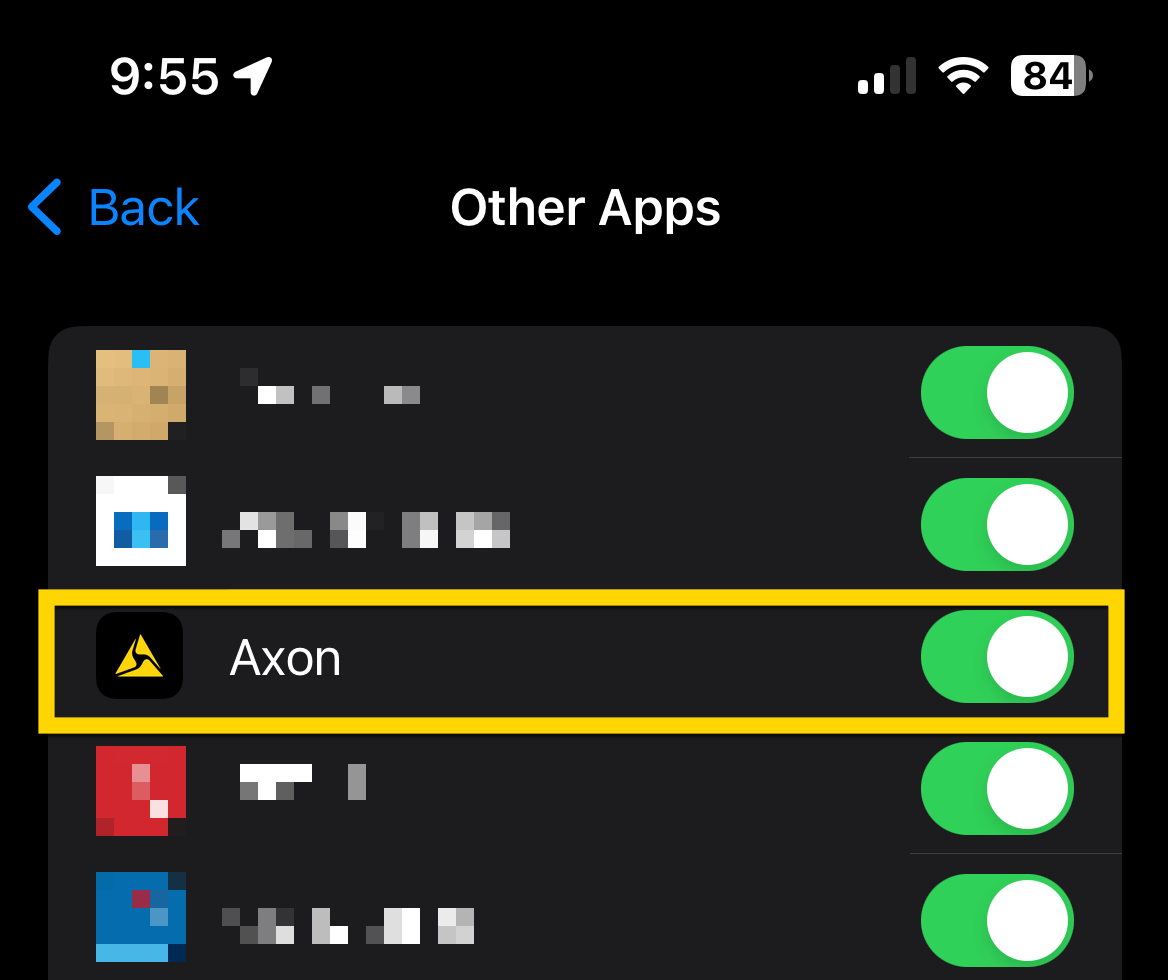
Task: Disable the switch for the white-and-blue icon app
Action: tap(996, 525)
